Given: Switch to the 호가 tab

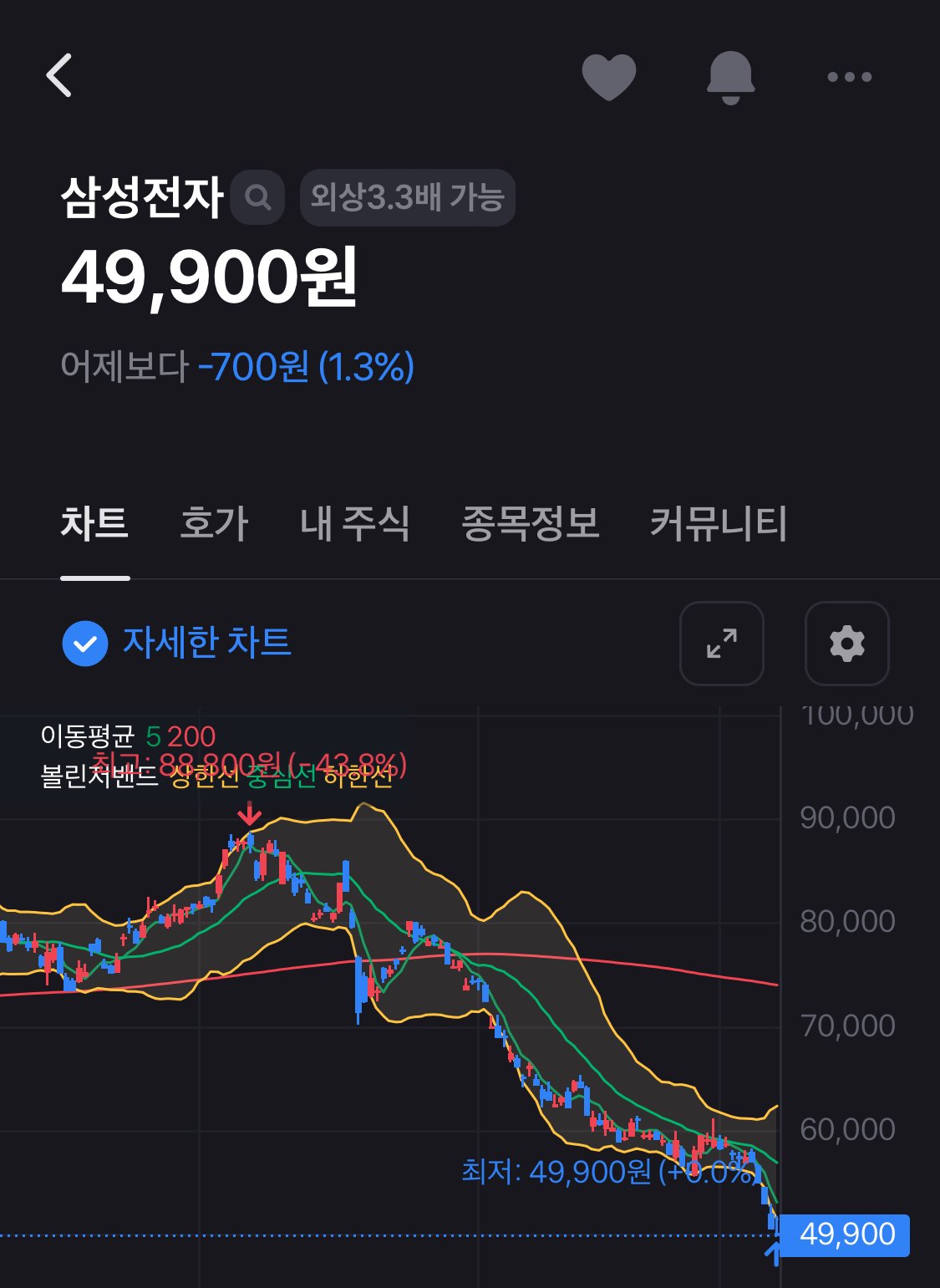Looking at the screenshot, I should pyautogui.click(x=214, y=523).
